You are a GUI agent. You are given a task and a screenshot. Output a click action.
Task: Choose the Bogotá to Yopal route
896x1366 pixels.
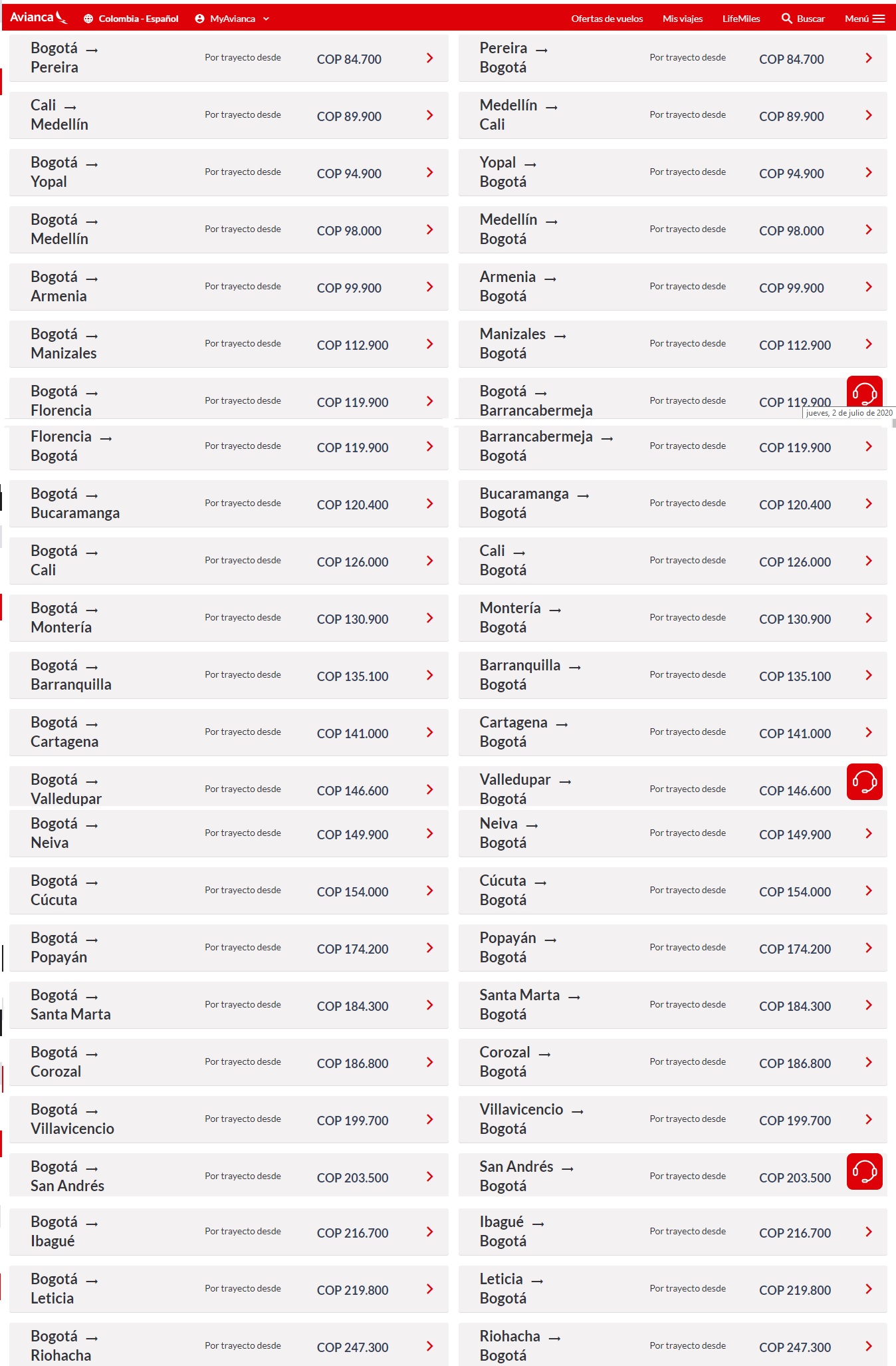pos(229,173)
